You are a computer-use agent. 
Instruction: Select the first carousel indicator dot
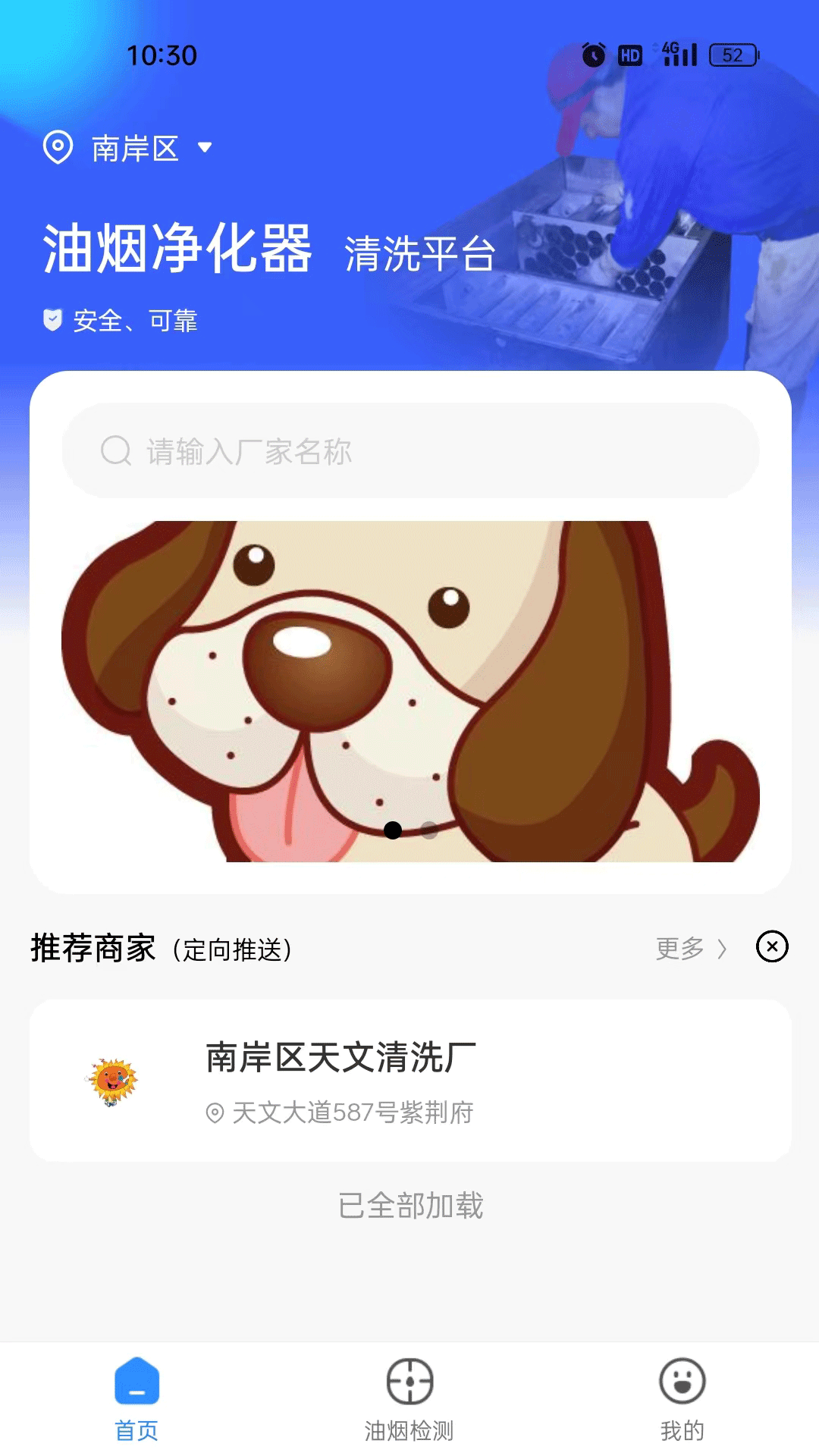pos(394,831)
